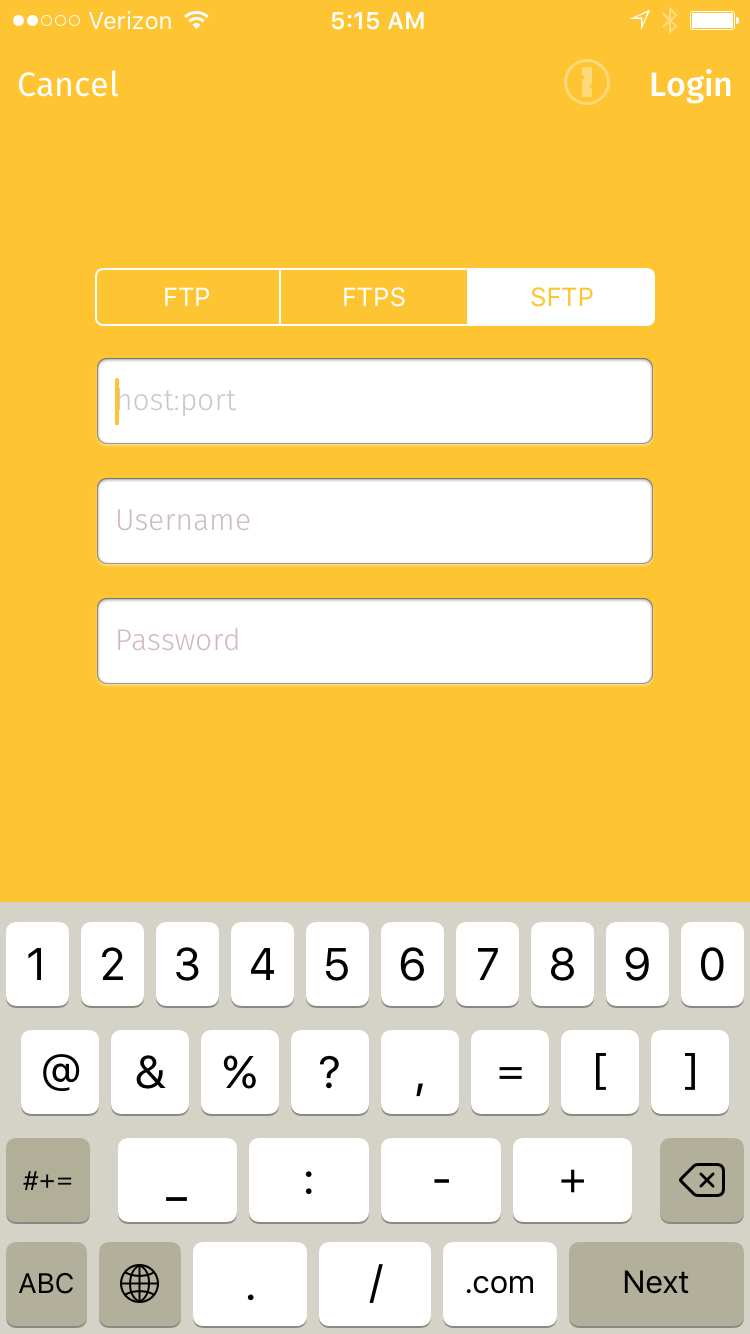
Task: Switch keyboard with the globe key
Action: (x=139, y=1282)
